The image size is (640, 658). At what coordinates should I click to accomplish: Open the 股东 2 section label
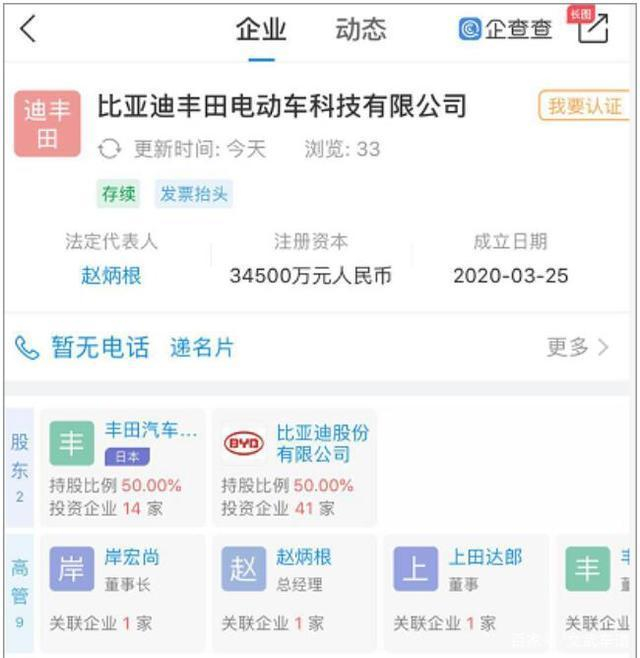(20, 467)
